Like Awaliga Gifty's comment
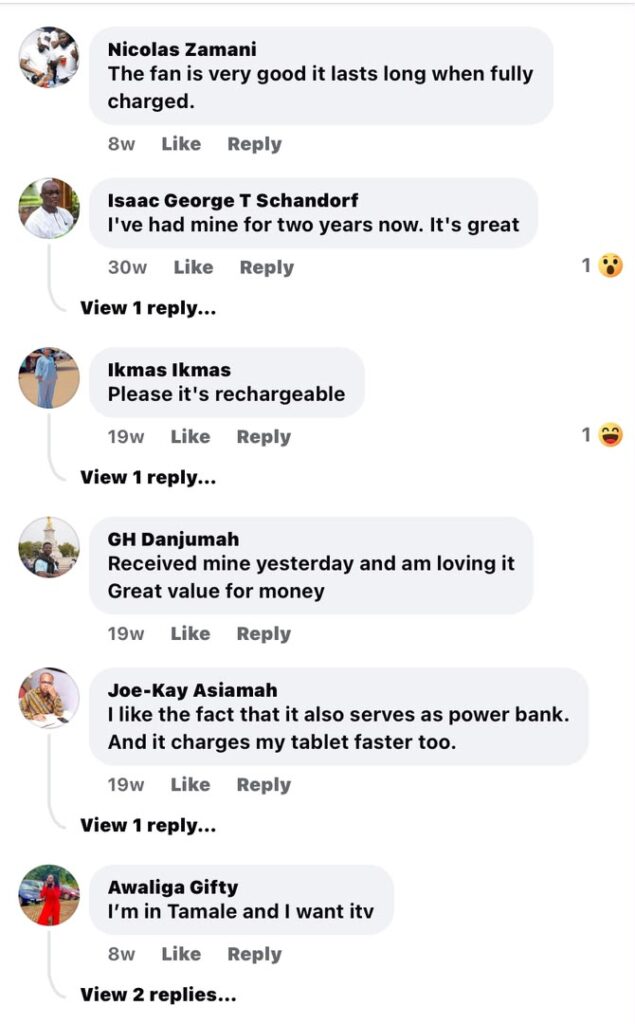 181,954
